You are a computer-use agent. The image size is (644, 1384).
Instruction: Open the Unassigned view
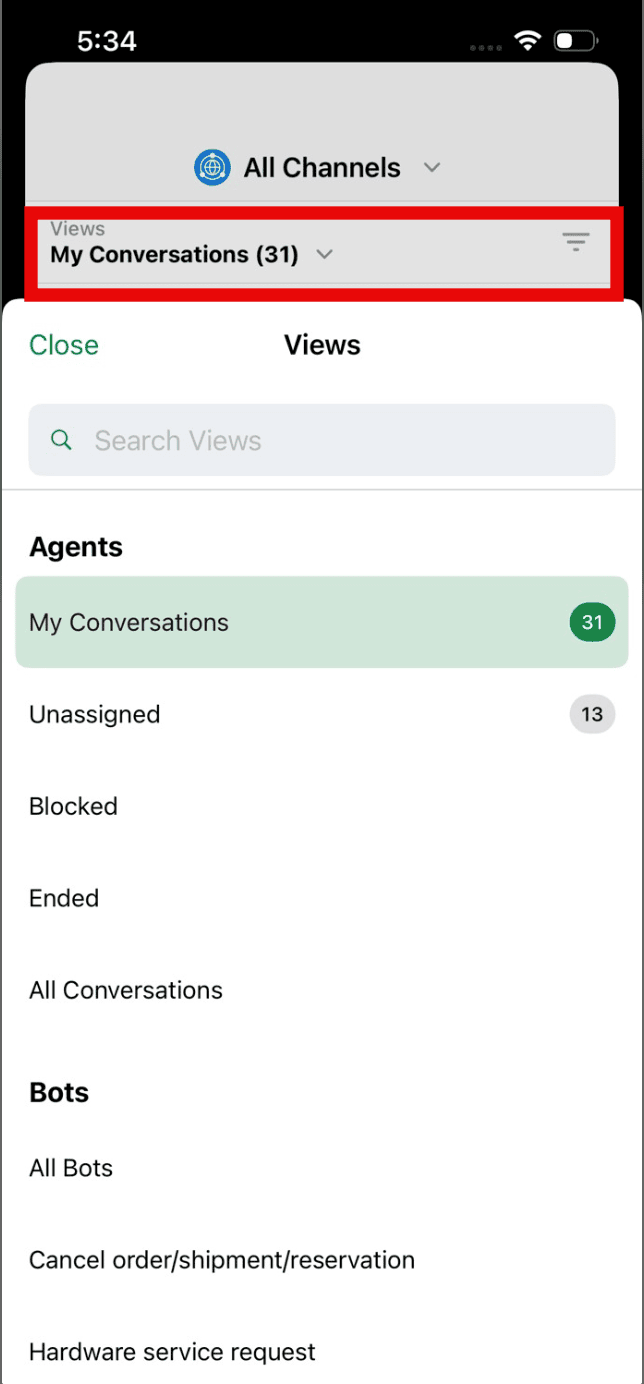(322, 714)
